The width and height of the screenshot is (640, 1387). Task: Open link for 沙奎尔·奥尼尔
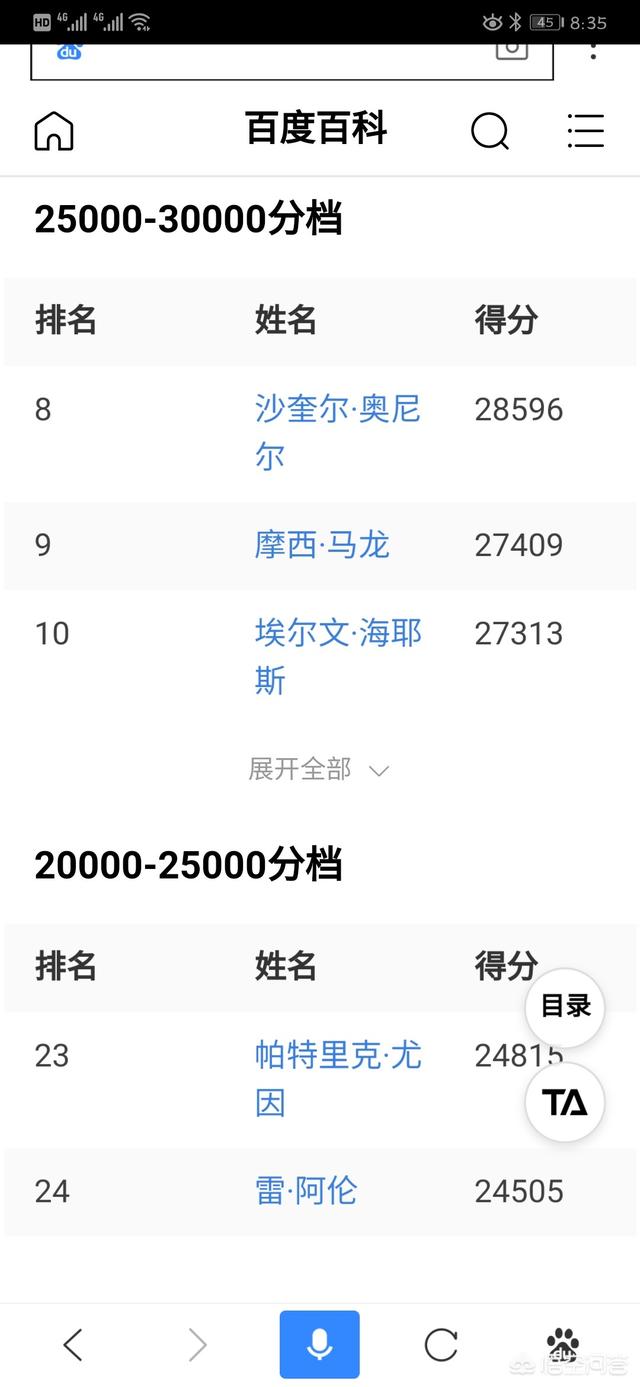point(338,432)
